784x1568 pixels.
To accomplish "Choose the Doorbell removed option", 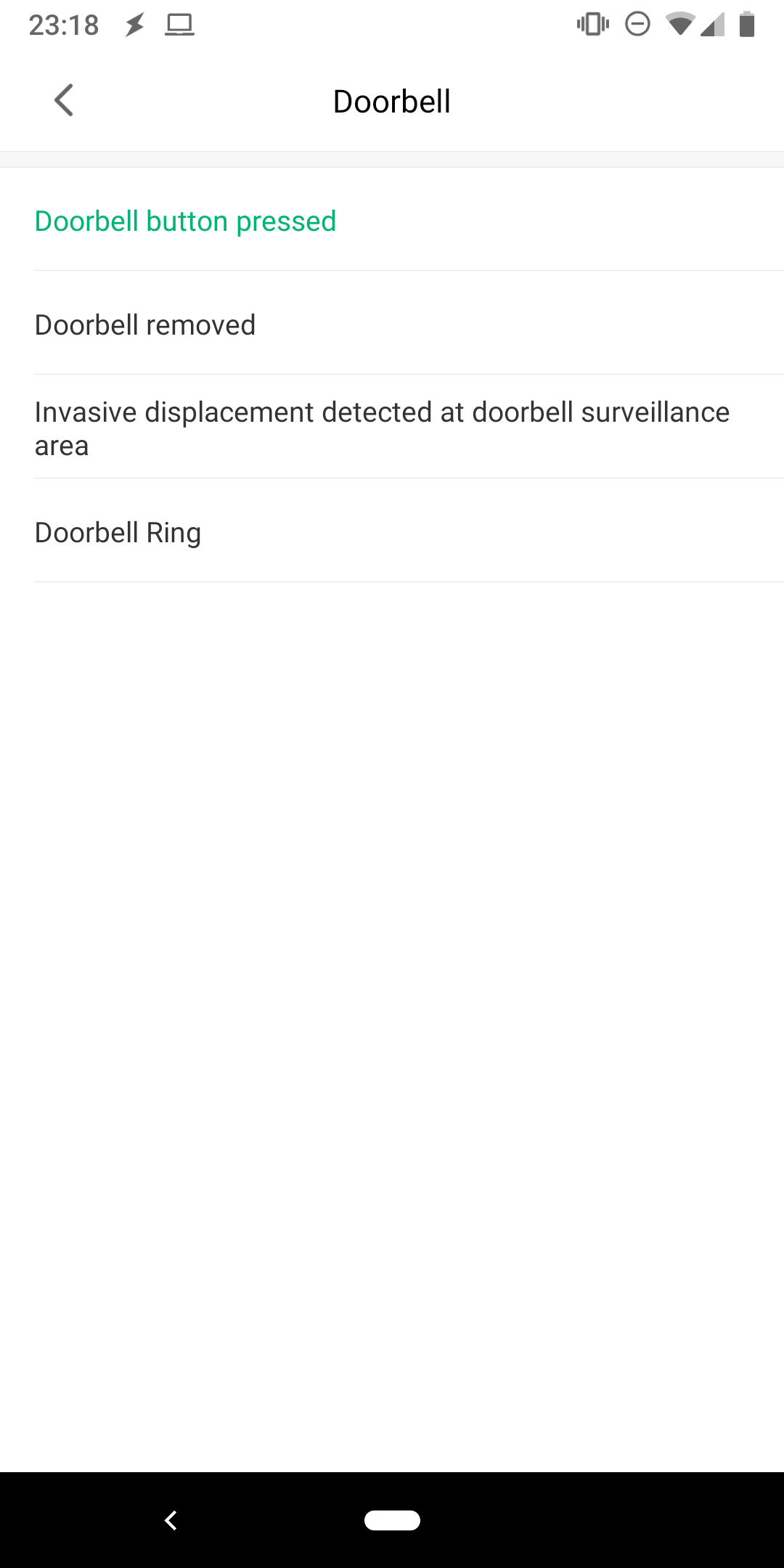I will [392, 324].
